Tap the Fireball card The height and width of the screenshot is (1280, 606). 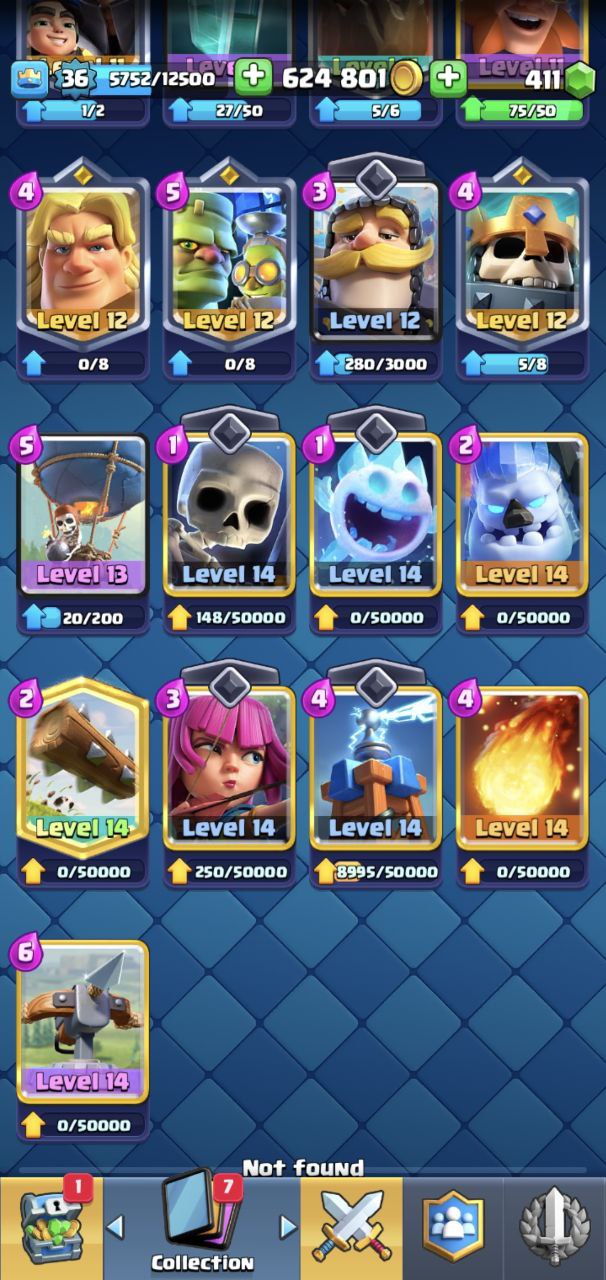point(521,768)
